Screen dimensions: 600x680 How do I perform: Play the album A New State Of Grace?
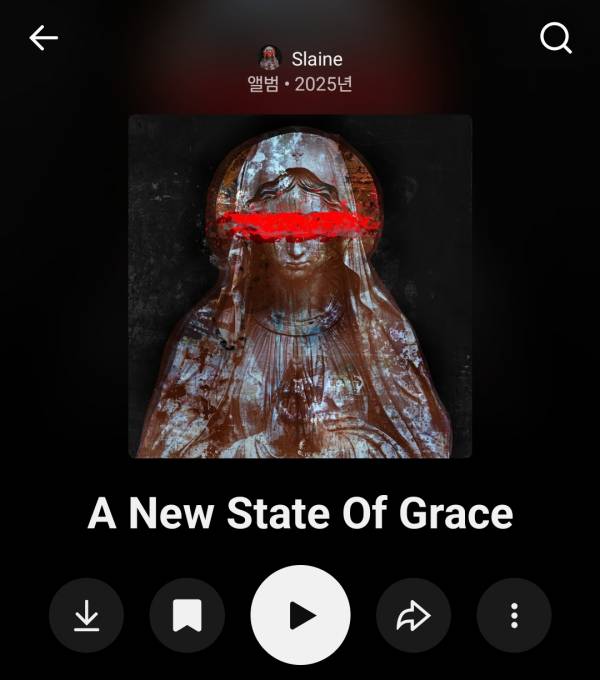point(300,616)
